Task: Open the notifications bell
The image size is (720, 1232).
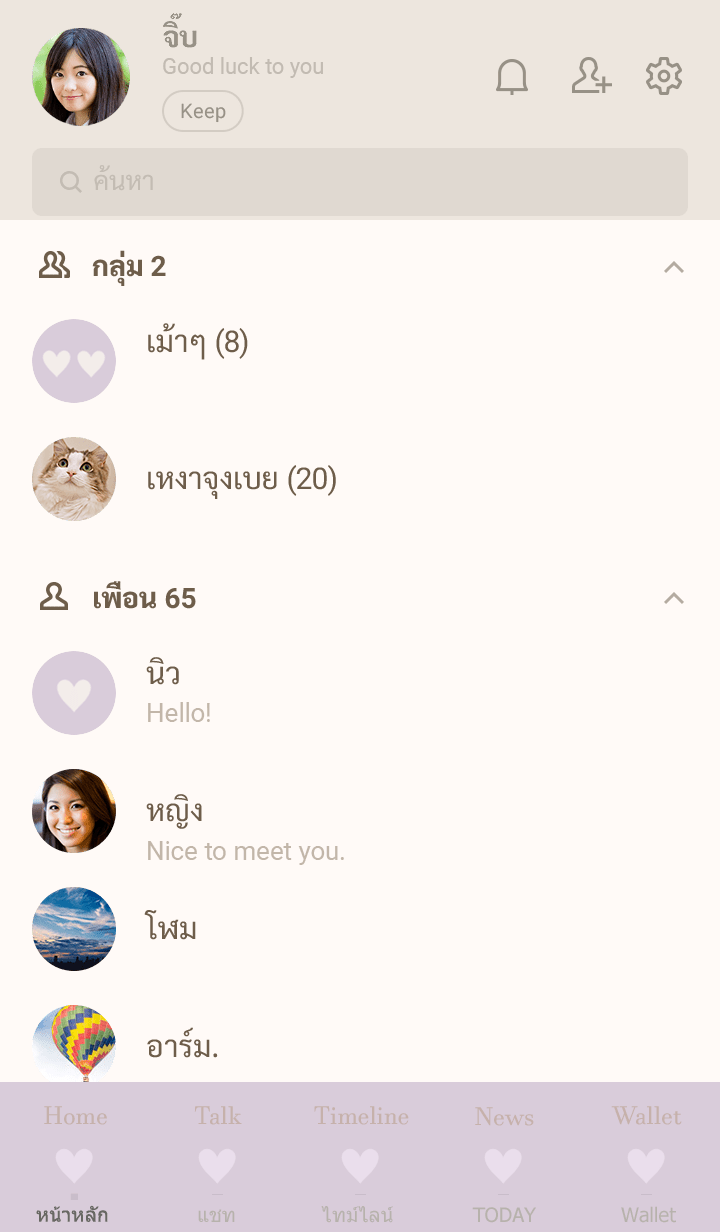Action: coord(512,77)
